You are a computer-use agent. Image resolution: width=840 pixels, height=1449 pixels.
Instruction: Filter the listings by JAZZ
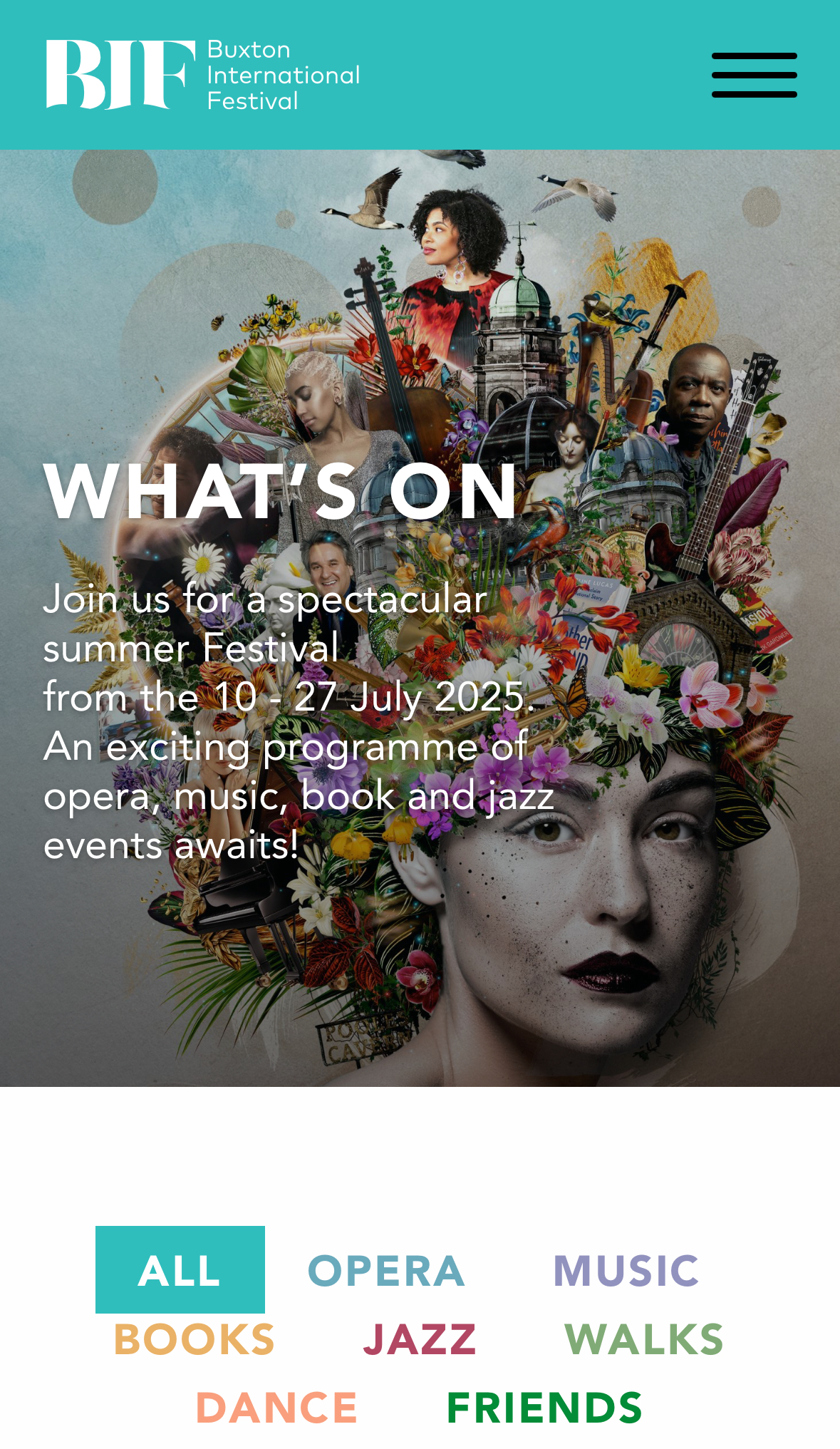420,1339
